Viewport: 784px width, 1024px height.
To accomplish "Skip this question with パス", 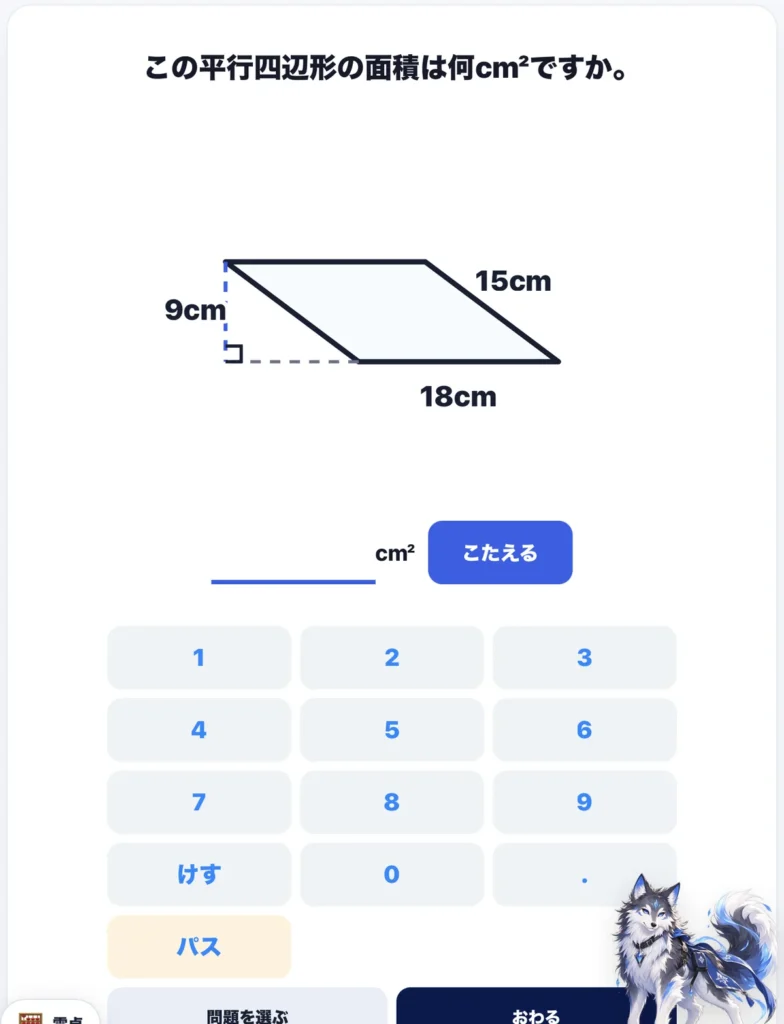I will coord(199,946).
